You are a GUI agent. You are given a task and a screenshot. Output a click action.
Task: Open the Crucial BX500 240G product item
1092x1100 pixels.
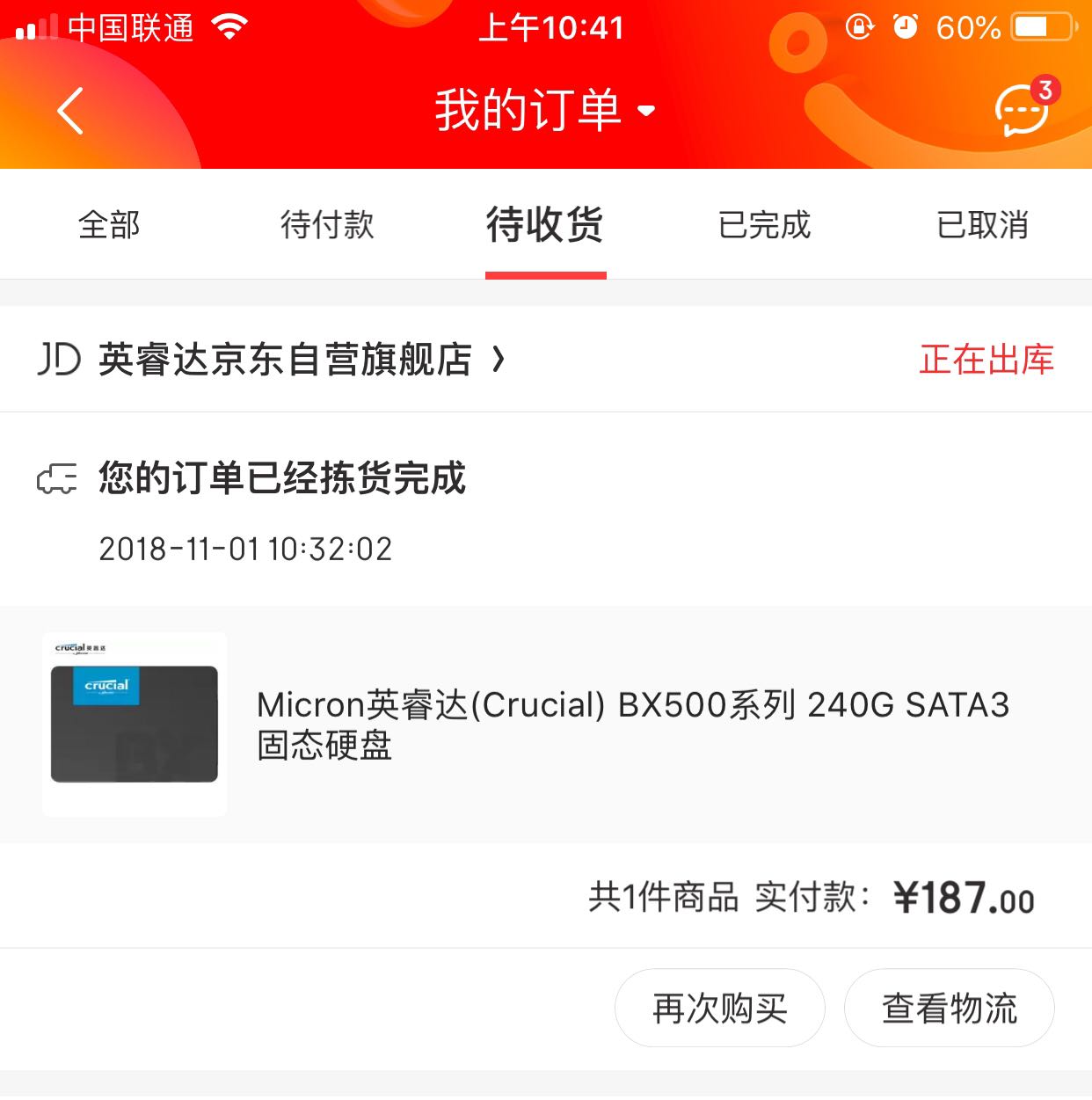pos(545,725)
